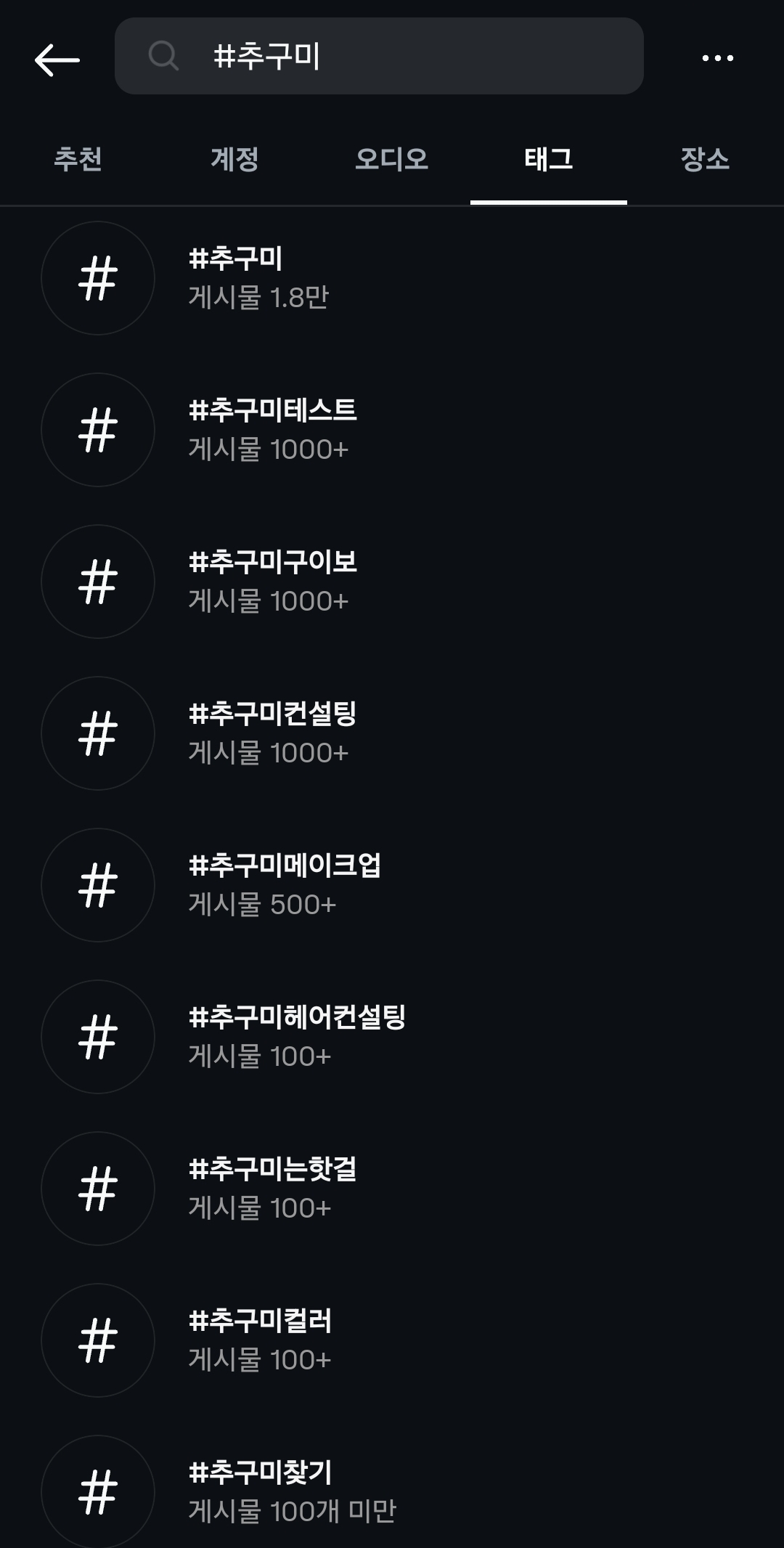
Task: Click the # icon beside #추구미메이크업
Action: [x=98, y=885]
